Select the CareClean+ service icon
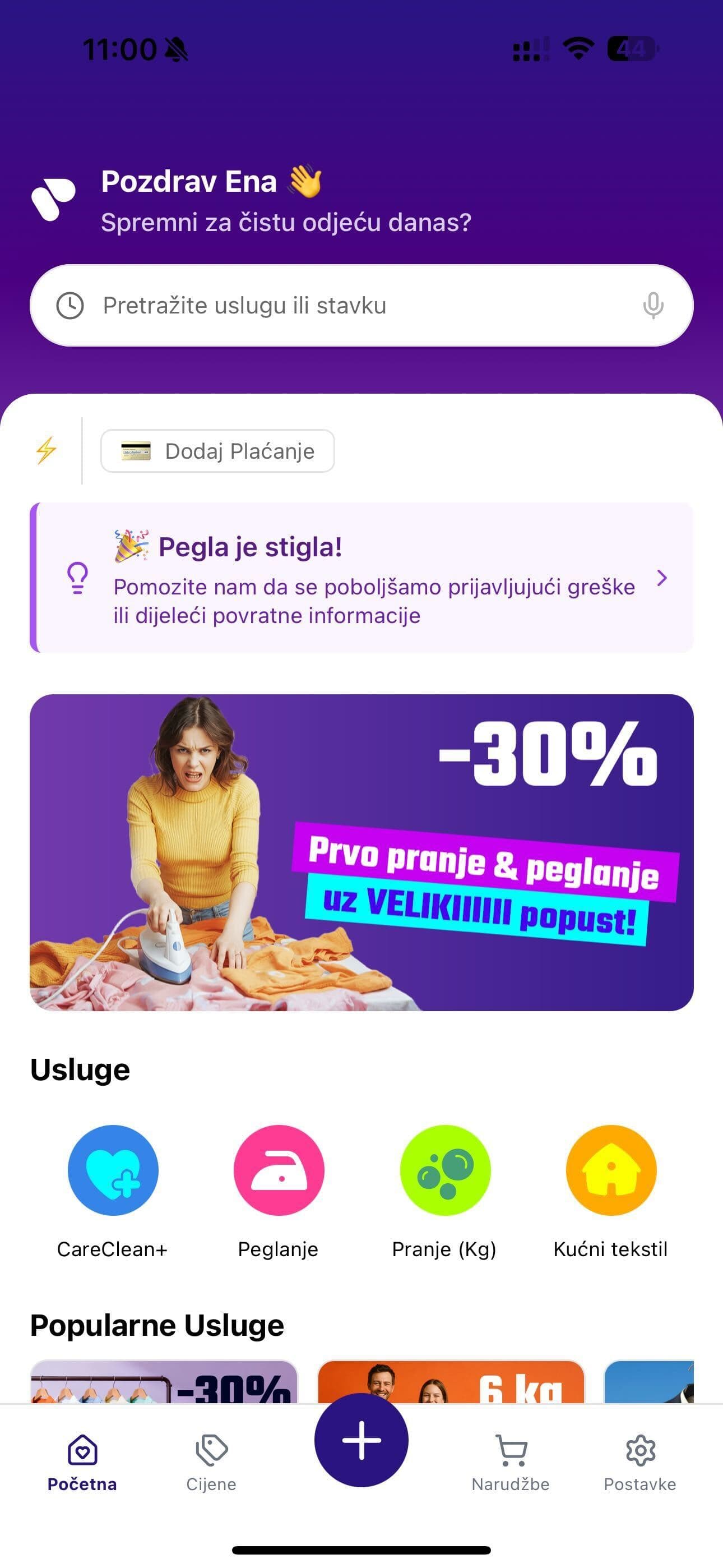This screenshot has width=723, height=1568. 113,1170
